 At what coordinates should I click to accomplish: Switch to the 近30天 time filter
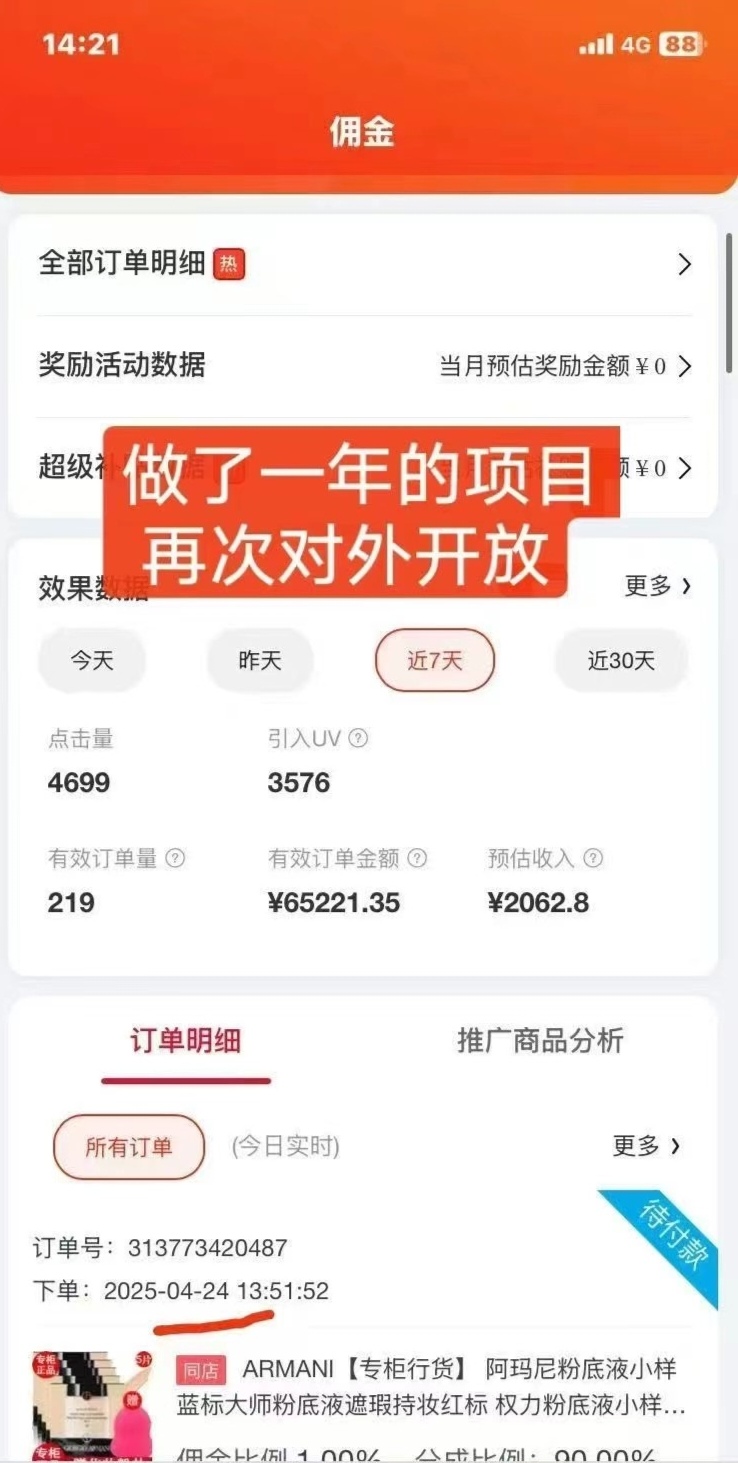pyautogui.click(x=621, y=660)
